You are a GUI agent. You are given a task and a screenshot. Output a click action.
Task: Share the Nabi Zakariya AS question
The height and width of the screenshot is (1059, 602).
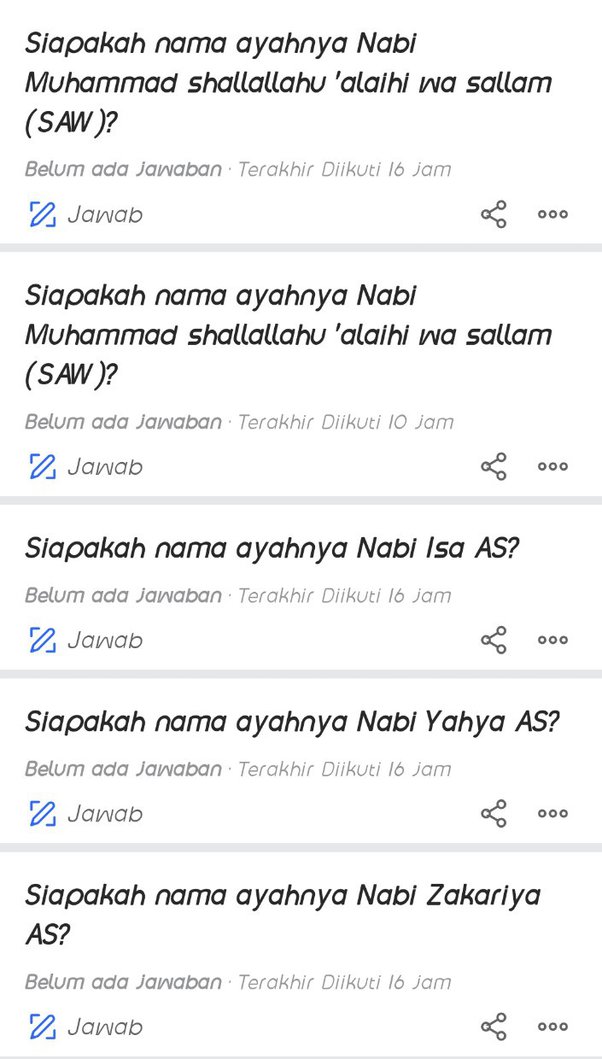click(x=494, y=1027)
